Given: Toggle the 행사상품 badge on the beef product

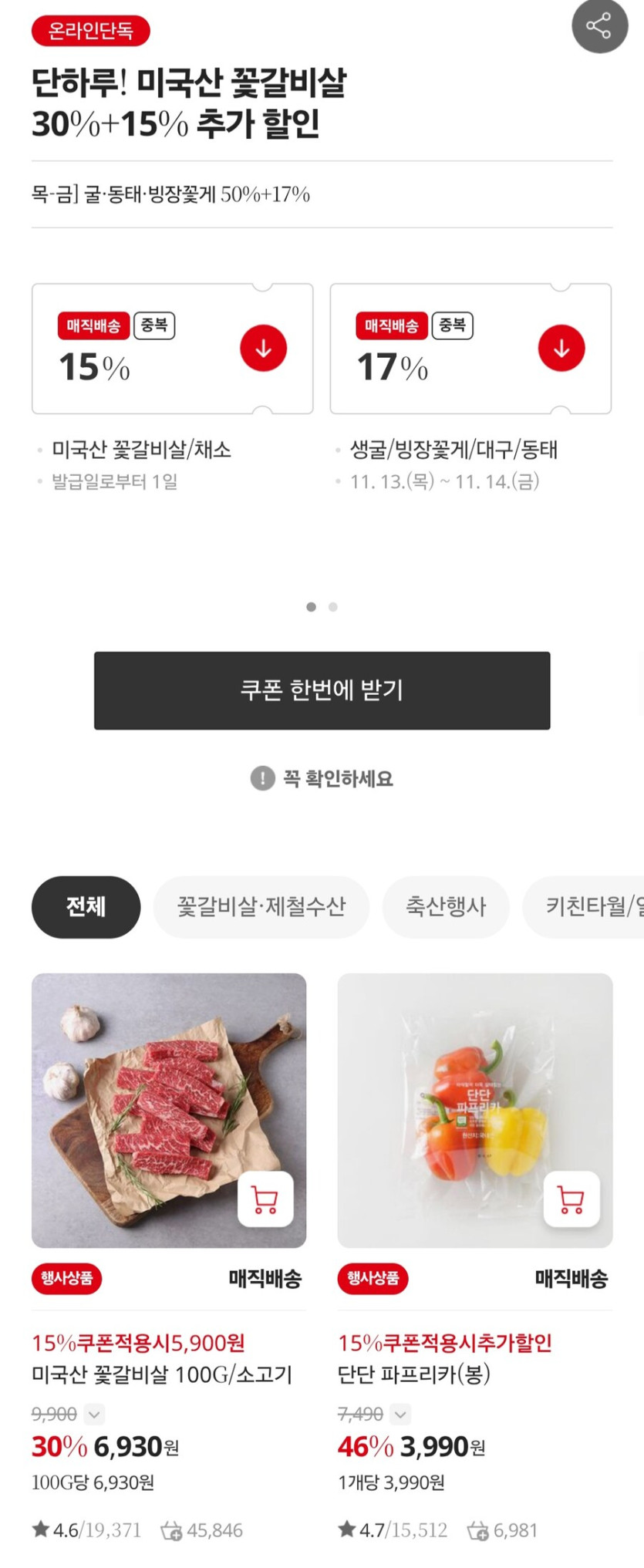Looking at the screenshot, I should 66,1278.
